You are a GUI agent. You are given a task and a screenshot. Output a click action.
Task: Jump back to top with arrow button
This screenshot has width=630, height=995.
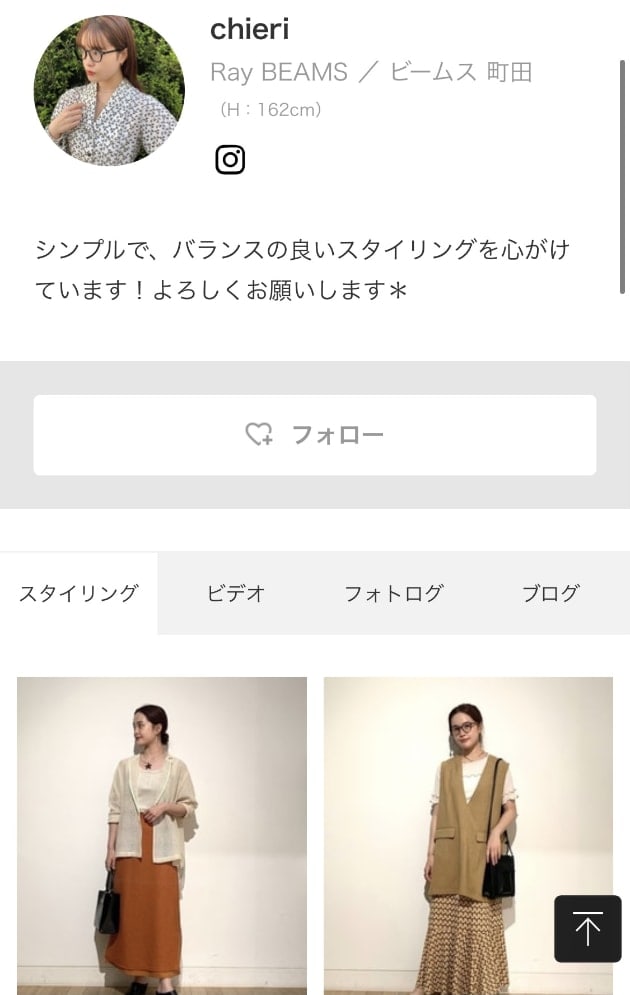point(588,929)
